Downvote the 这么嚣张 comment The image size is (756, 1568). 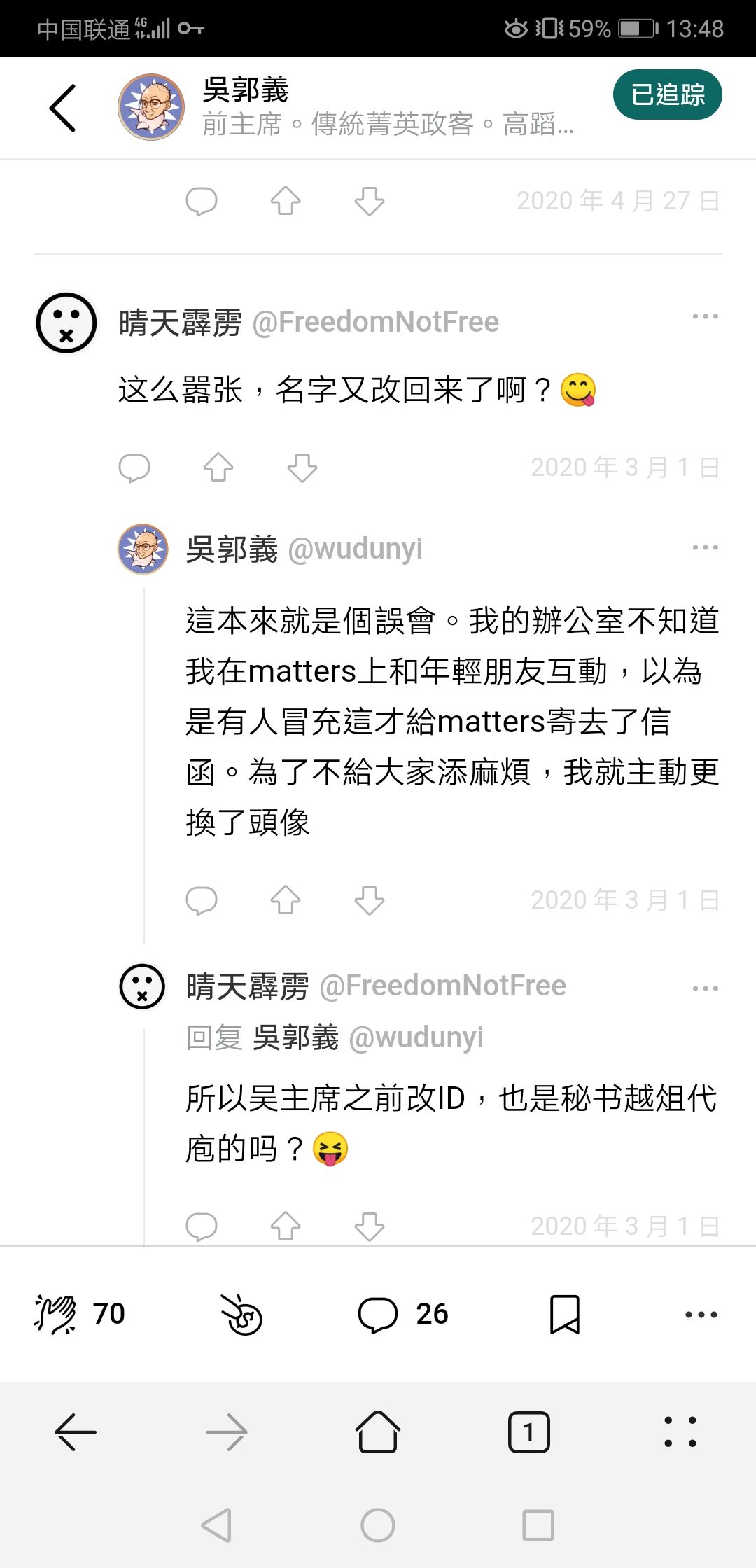(x=302, y=468)
